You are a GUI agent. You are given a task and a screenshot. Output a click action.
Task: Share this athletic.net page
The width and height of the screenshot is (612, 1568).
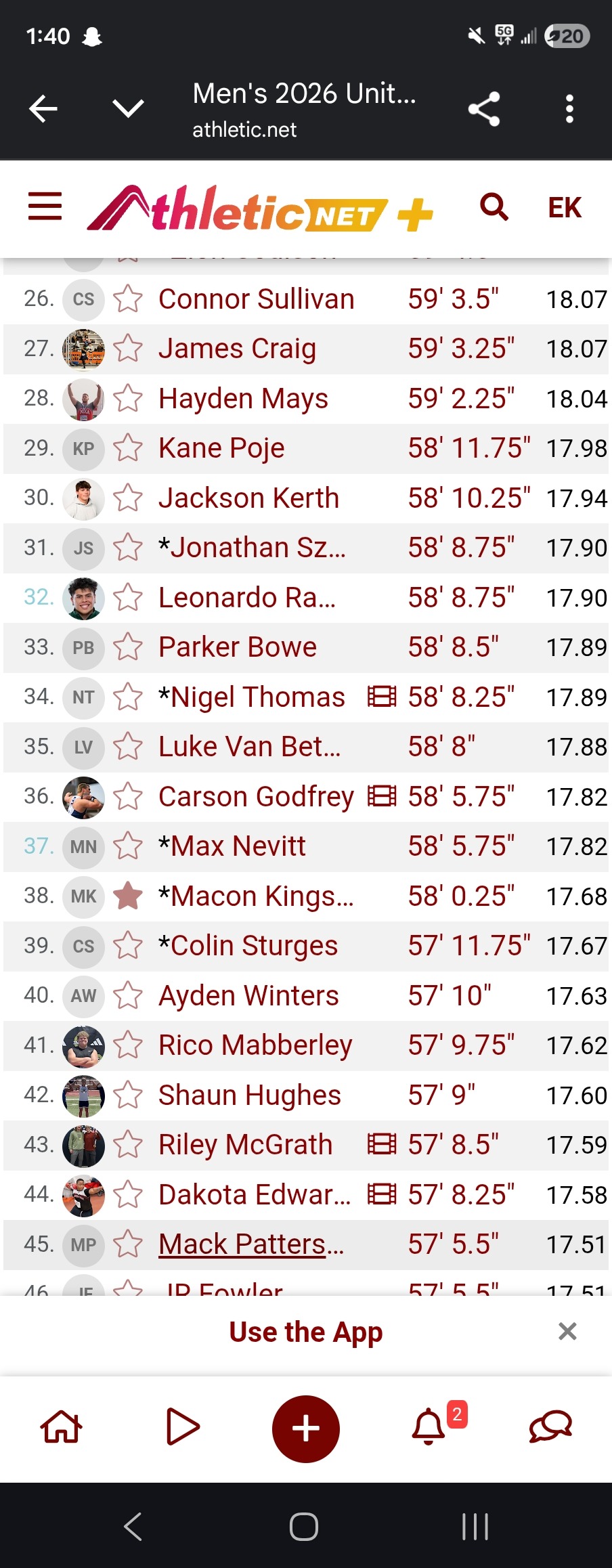[x=484, y=108]
